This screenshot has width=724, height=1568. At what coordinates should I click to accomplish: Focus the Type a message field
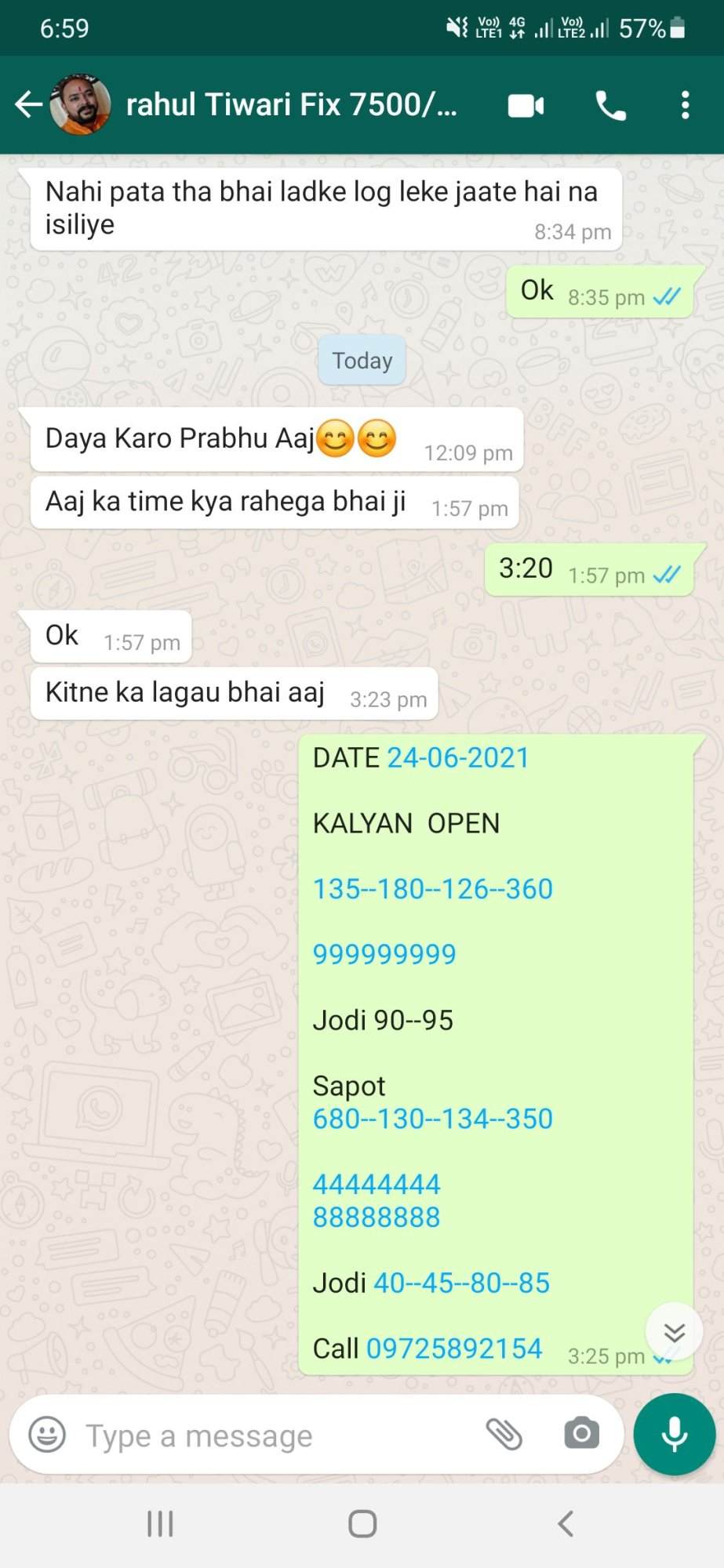[275, 1436]
